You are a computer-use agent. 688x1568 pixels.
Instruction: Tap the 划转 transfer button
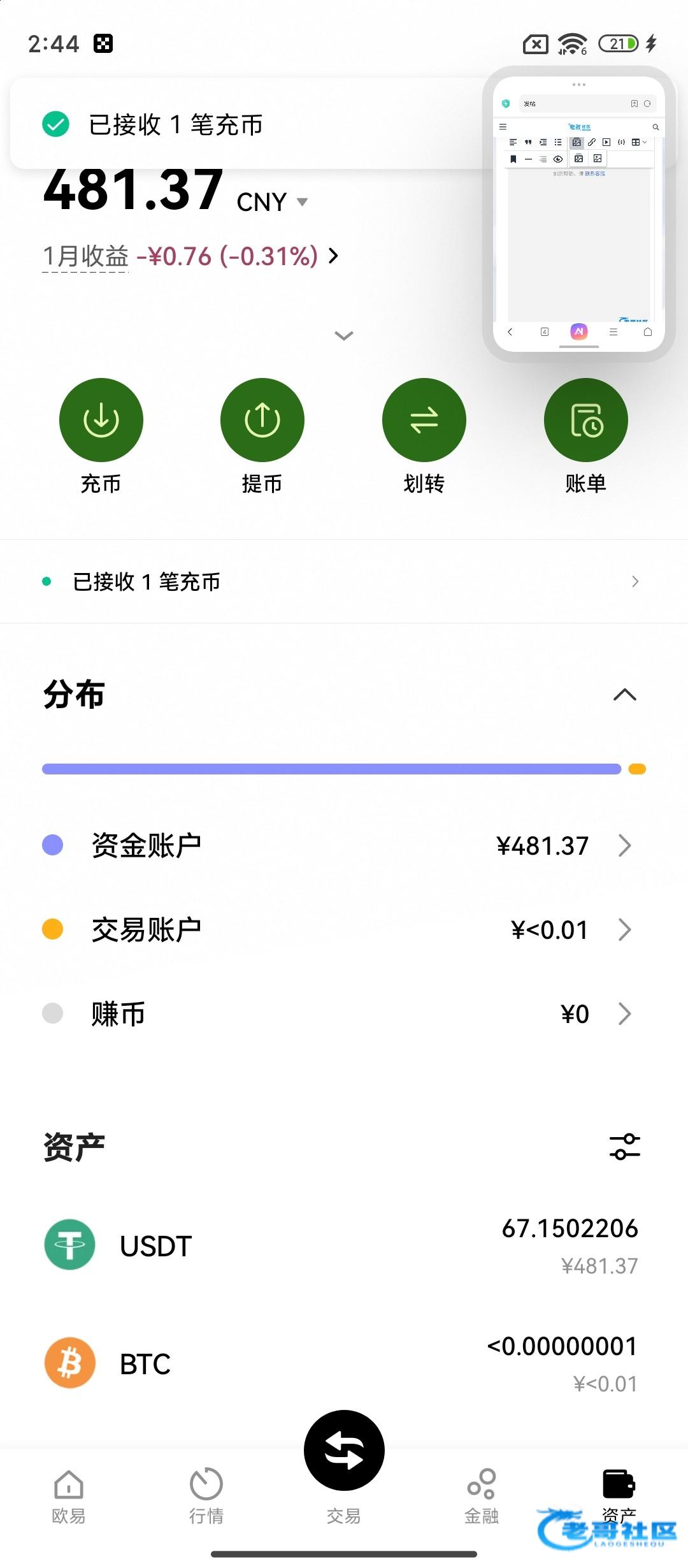(x=424, y=421)
